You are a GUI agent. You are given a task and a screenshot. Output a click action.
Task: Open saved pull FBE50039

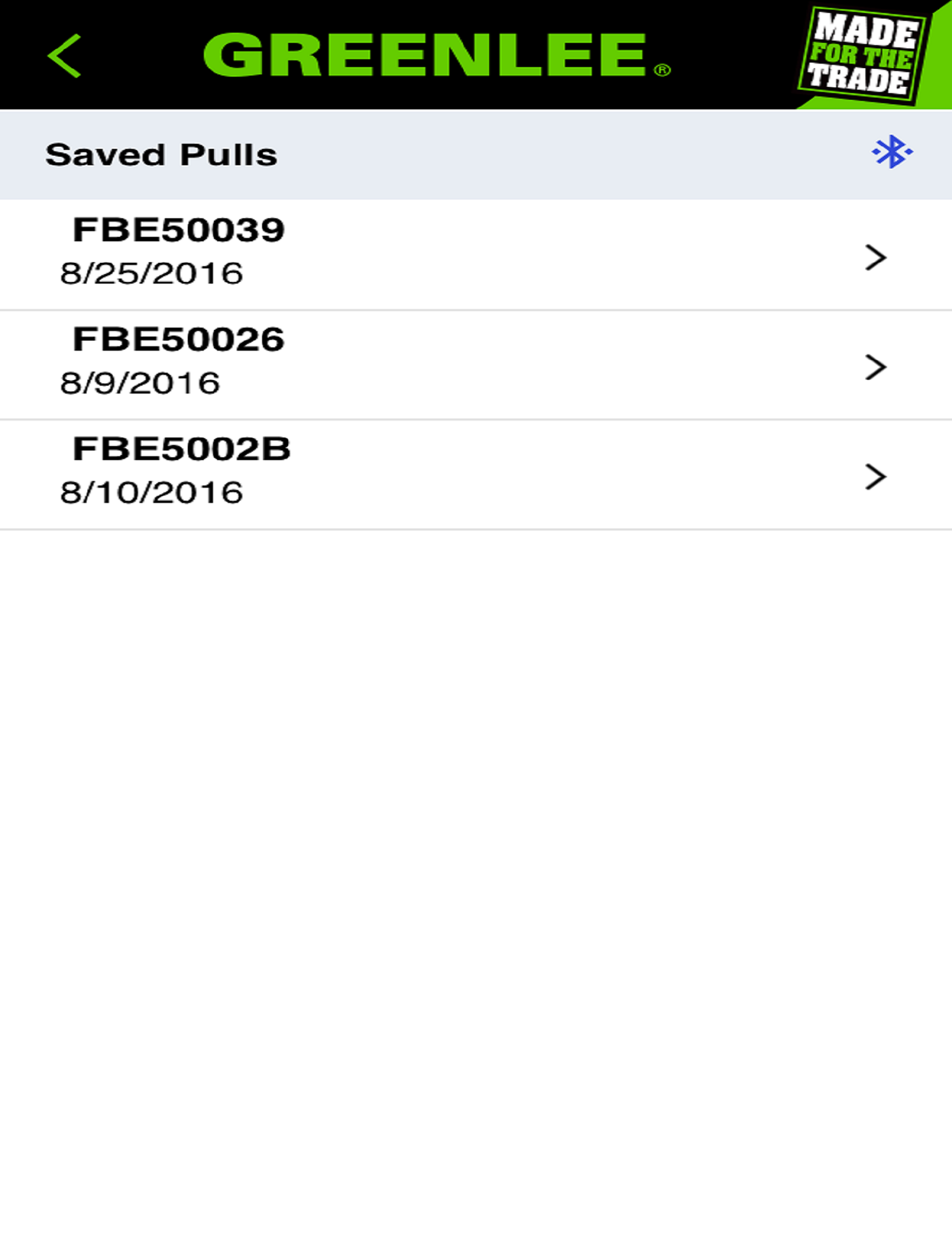[475, 254]
